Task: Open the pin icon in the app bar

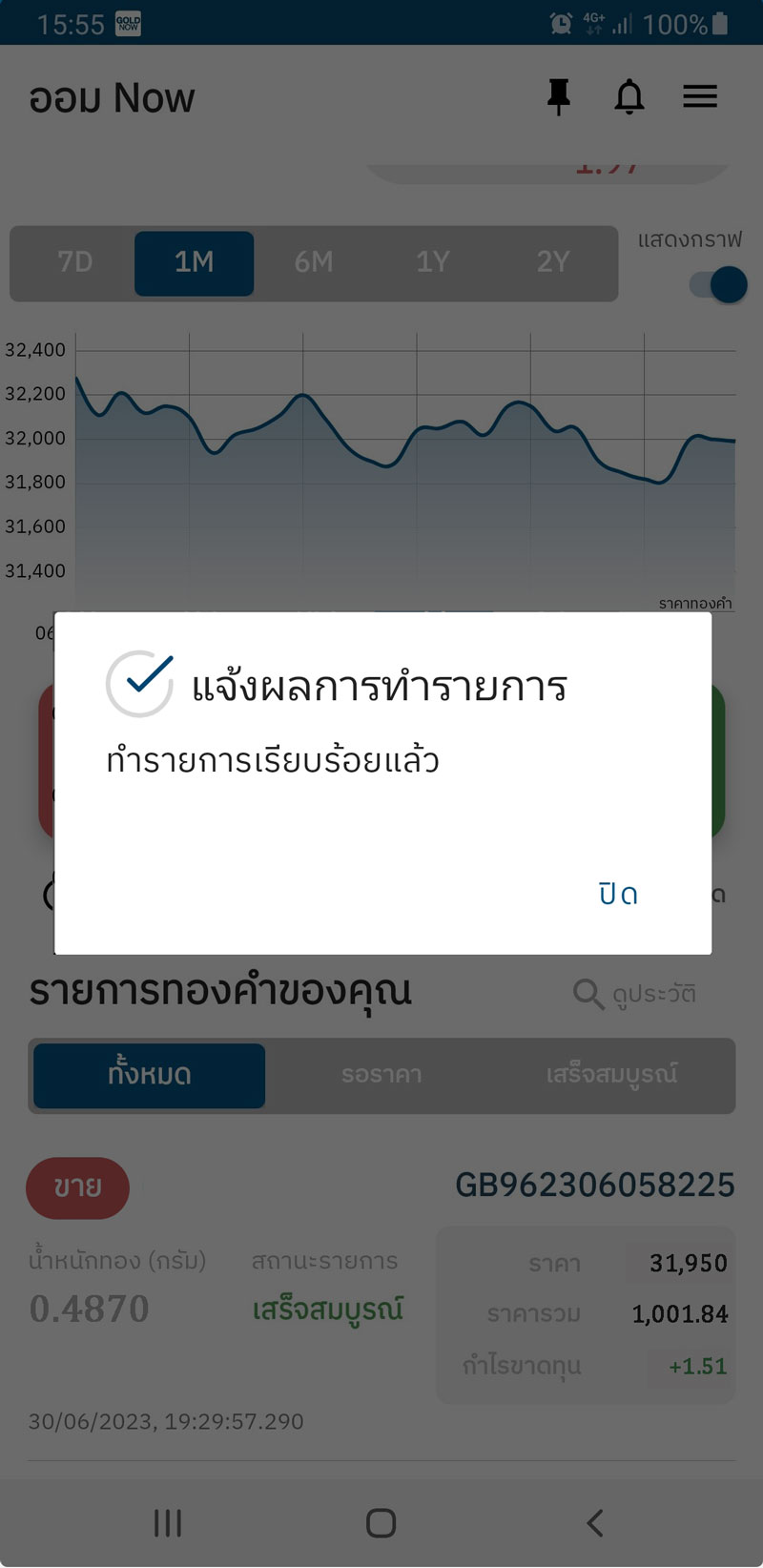Action: point(559,96)
